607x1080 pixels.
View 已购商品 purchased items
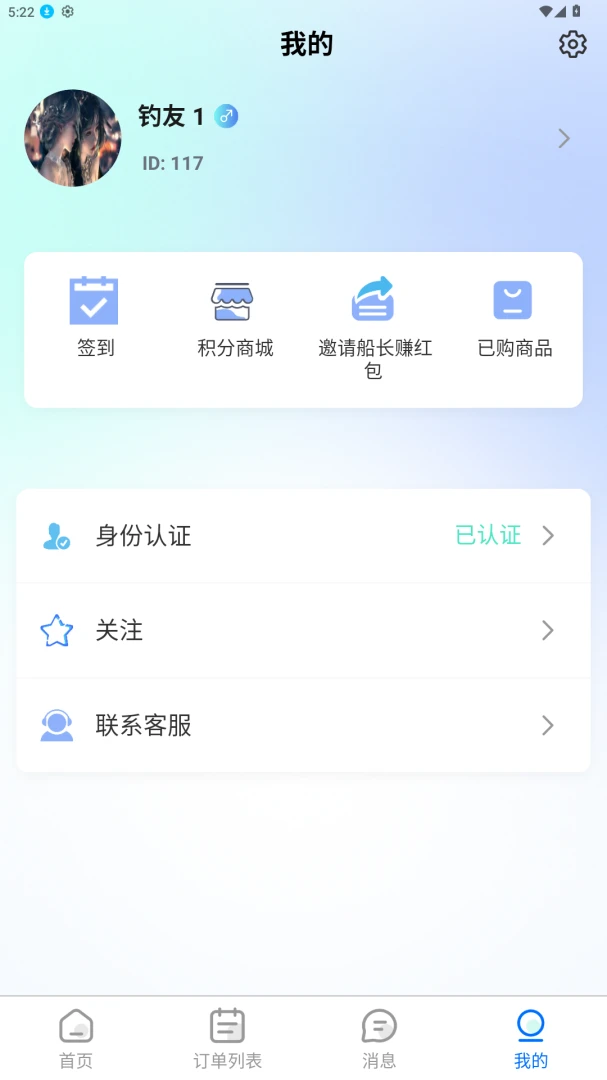coord(514,317)
